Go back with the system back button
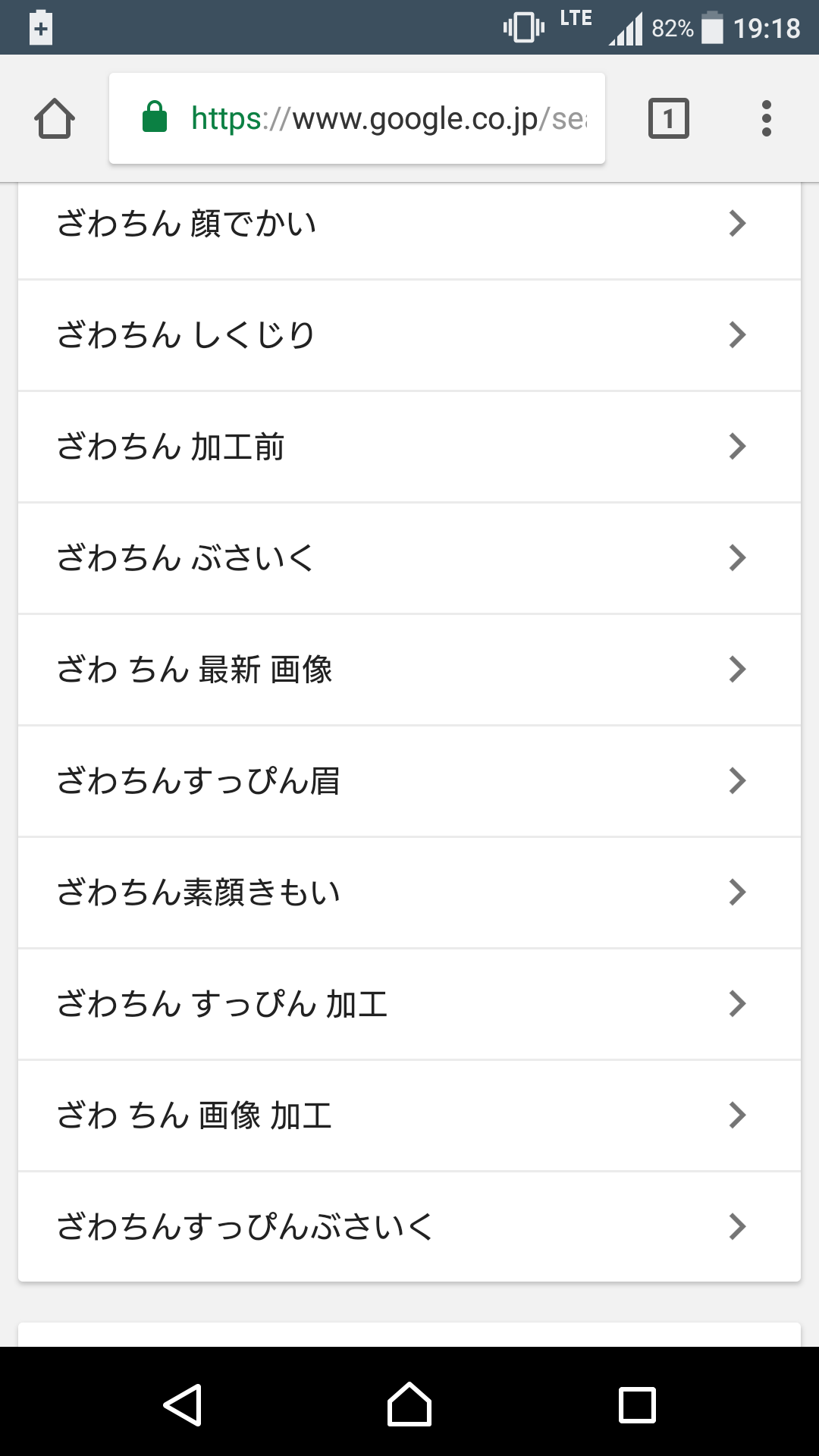The height and width of the screenshot is (1456, 819). (x=182, y=1404)
